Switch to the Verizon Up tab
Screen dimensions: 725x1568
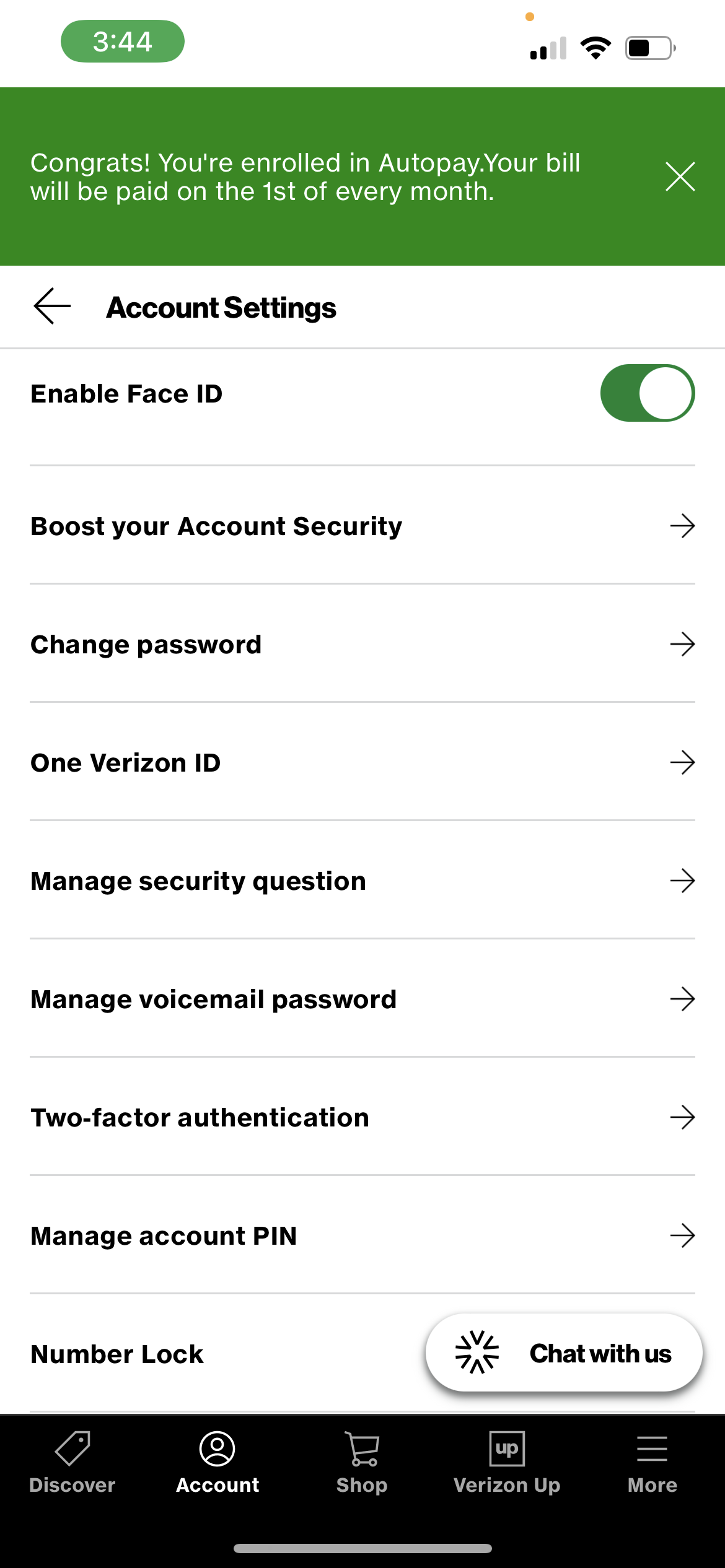pos(507,1461)
